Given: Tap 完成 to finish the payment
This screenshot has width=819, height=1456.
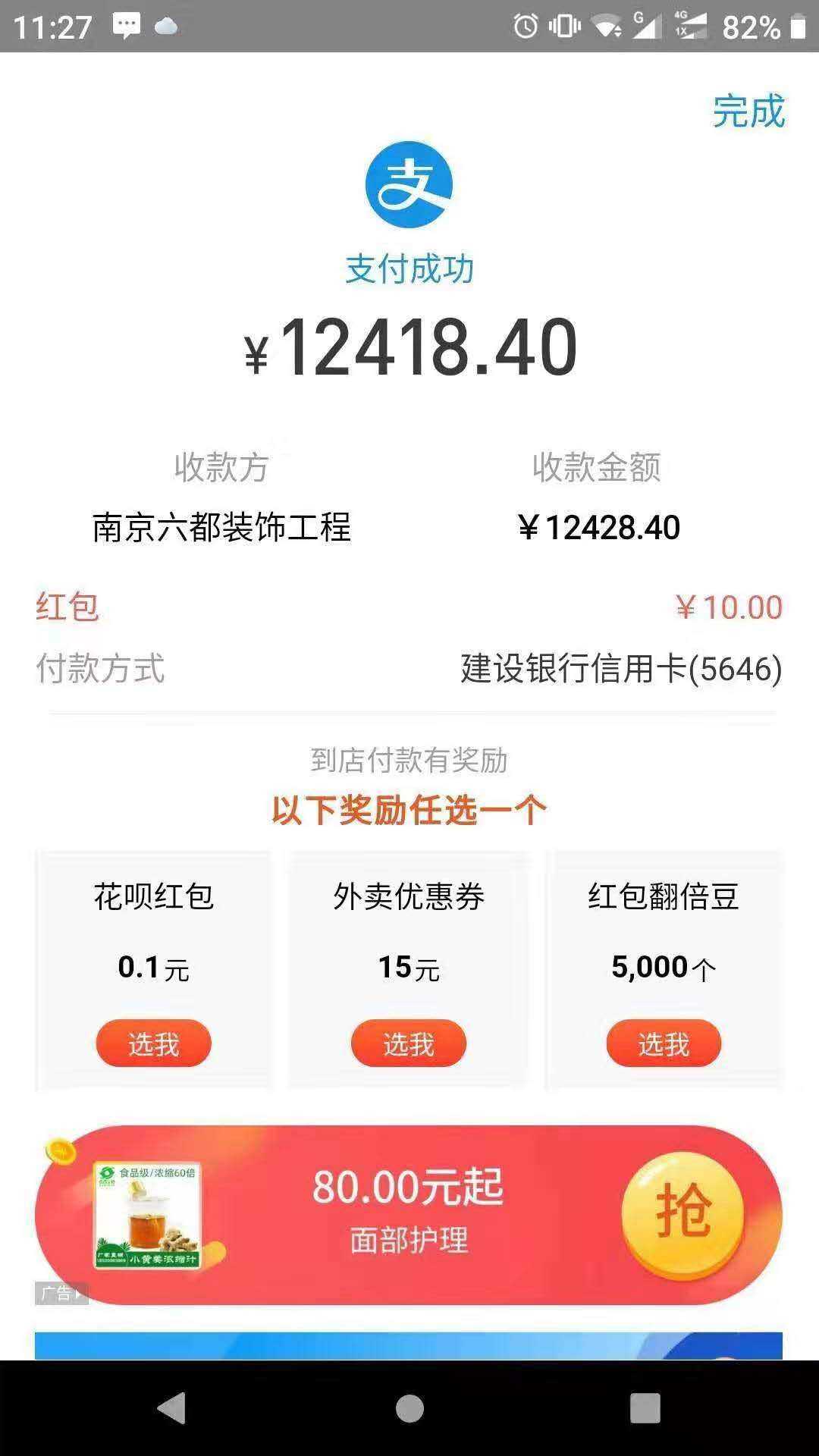Looking at the screenshot, I should point(748,112).
